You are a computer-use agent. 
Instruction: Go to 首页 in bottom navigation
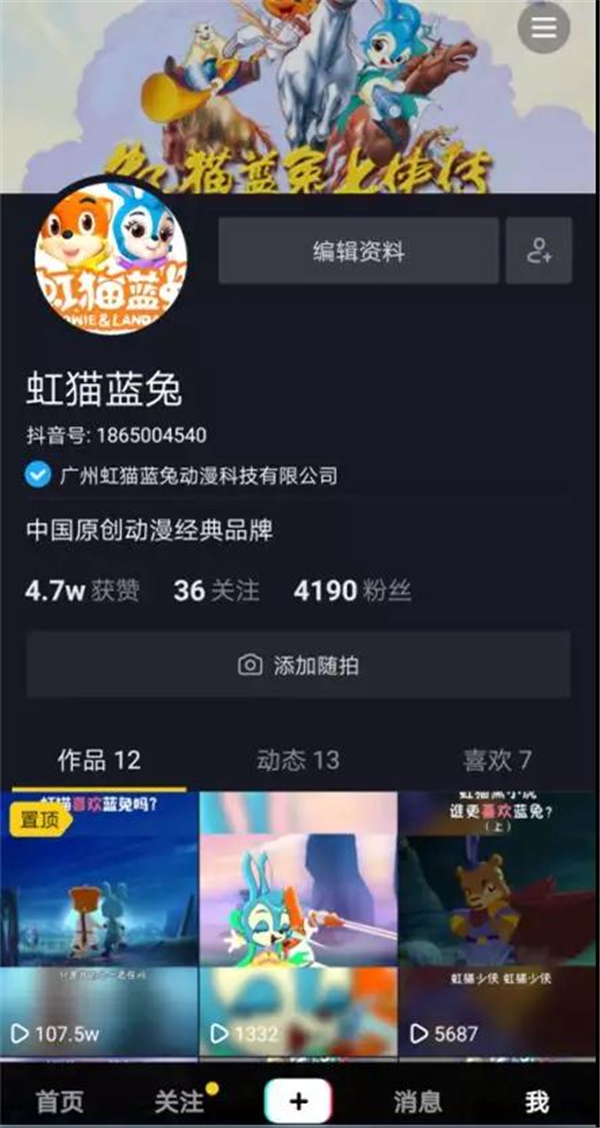tap(60, 1101)
